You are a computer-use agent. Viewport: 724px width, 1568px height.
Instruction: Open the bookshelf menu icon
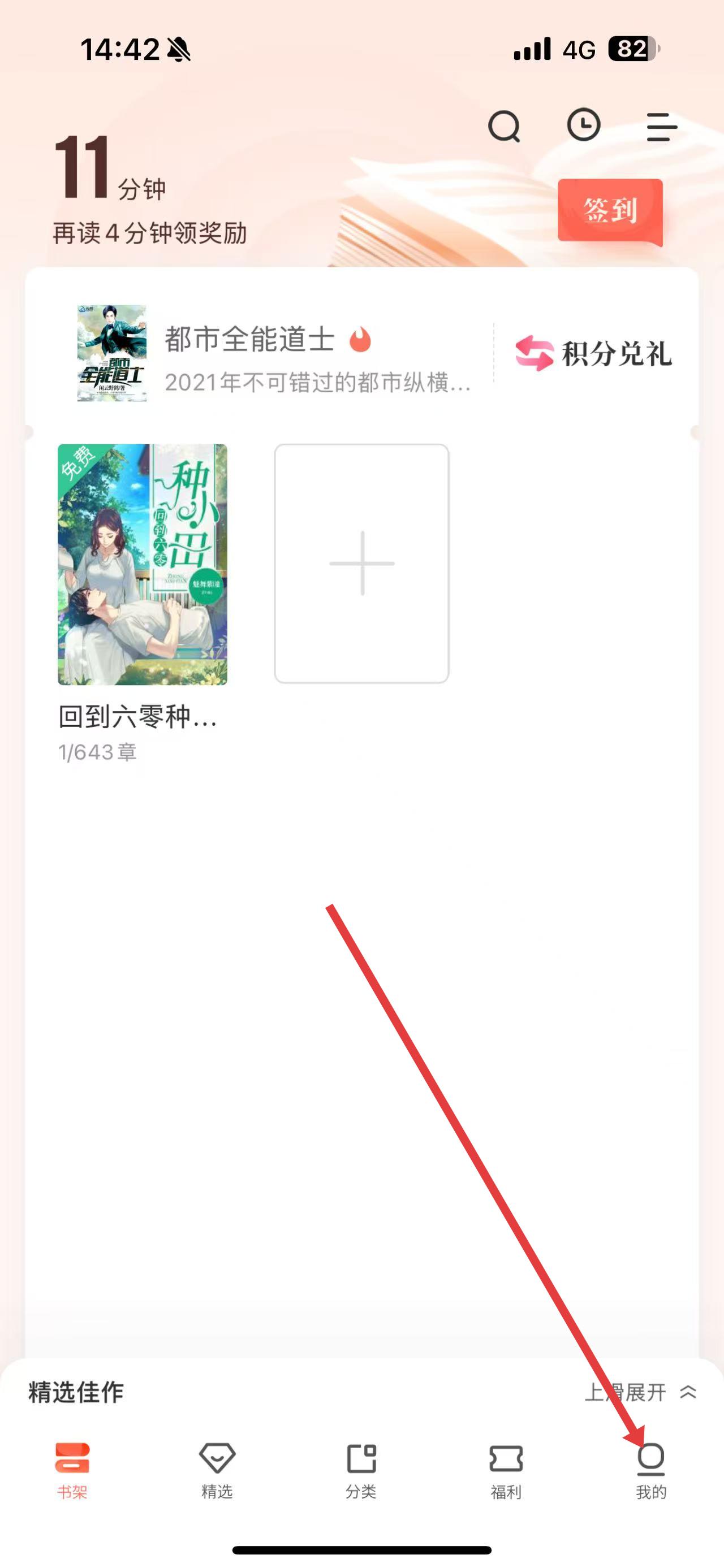pos(661,127)
